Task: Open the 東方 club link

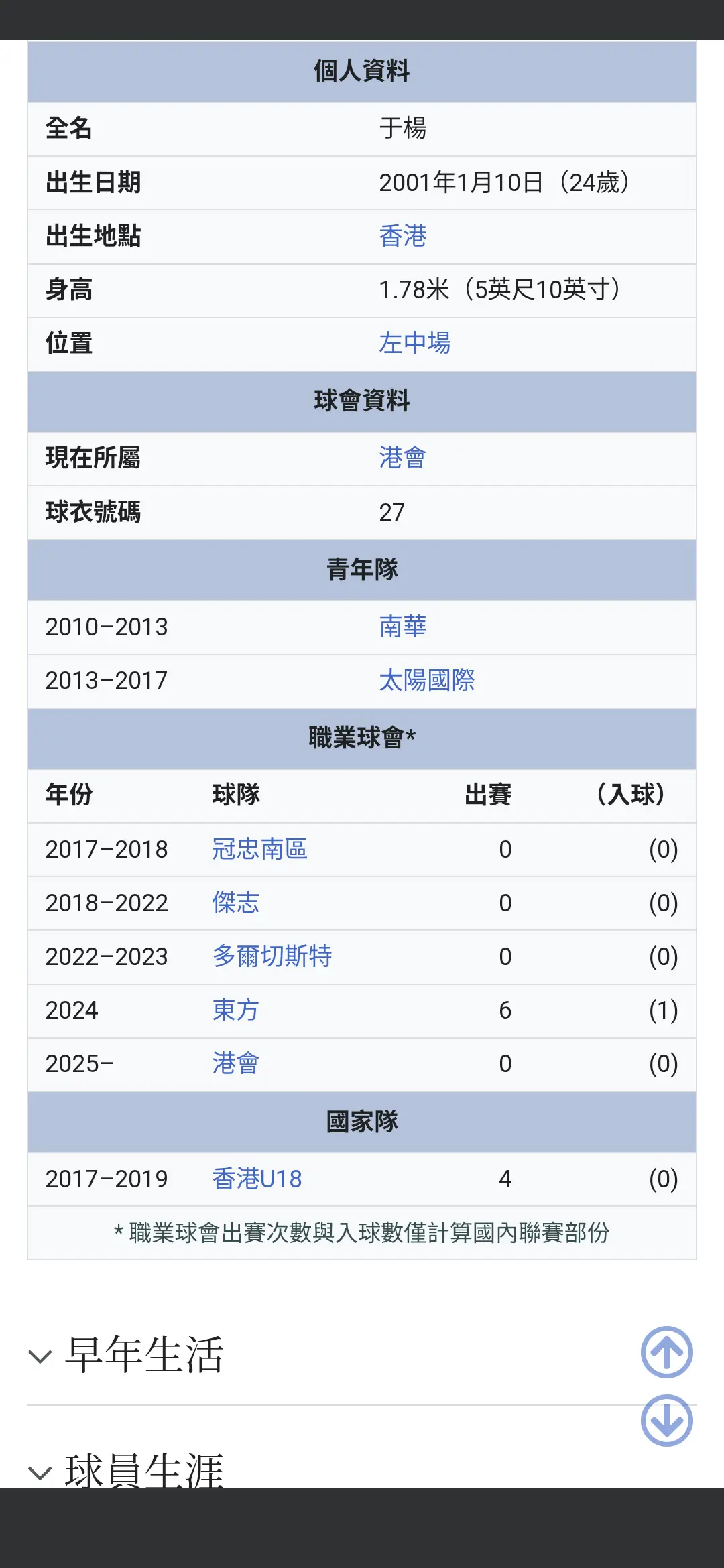Action: (x=236, y=1010)
